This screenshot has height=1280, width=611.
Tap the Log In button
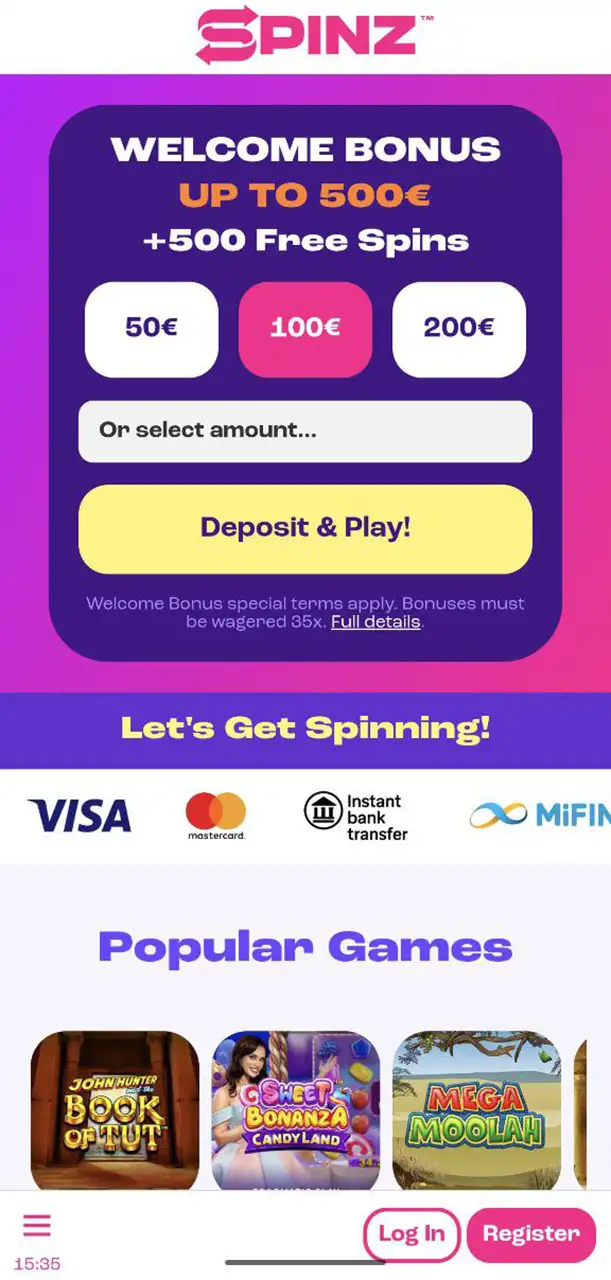click(411, 1234)
